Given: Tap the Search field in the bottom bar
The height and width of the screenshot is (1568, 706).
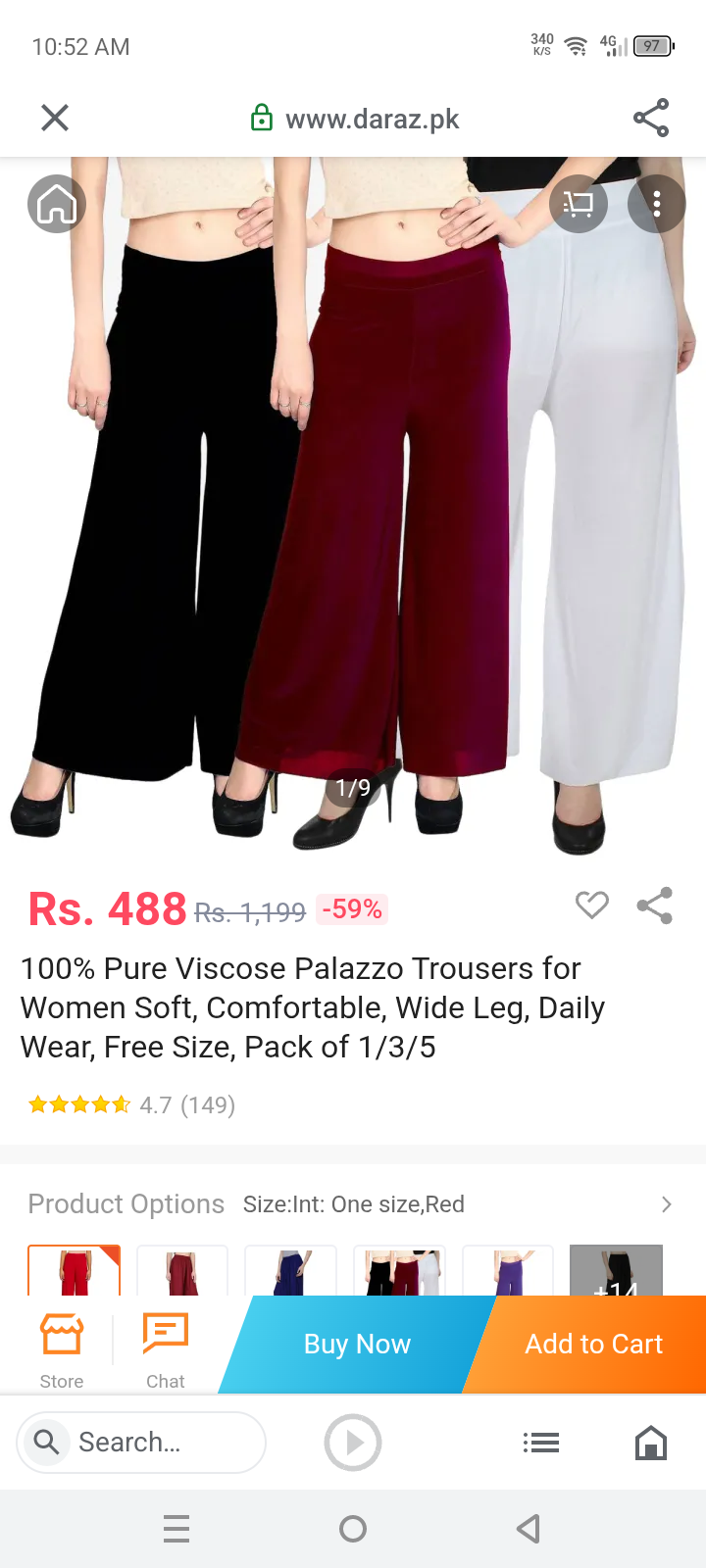Looking at the screenshot, I should coord(142,1443).
